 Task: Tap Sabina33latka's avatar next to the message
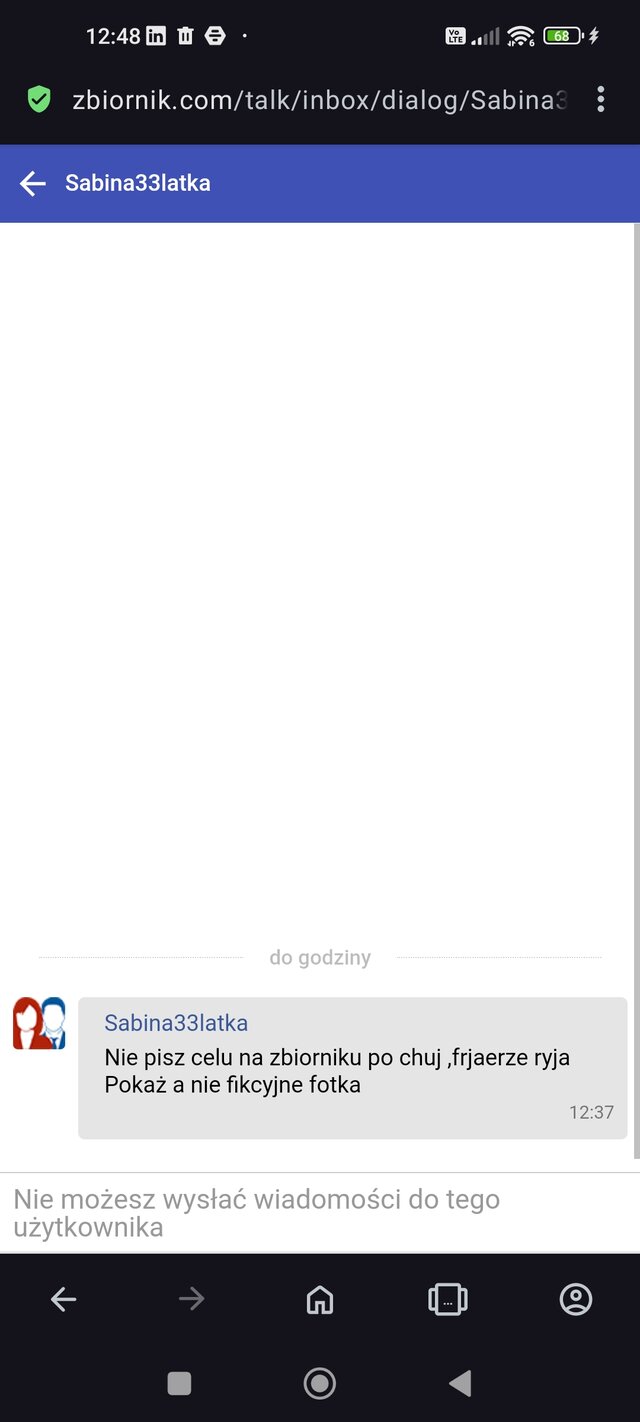[x=39, y=1023]
